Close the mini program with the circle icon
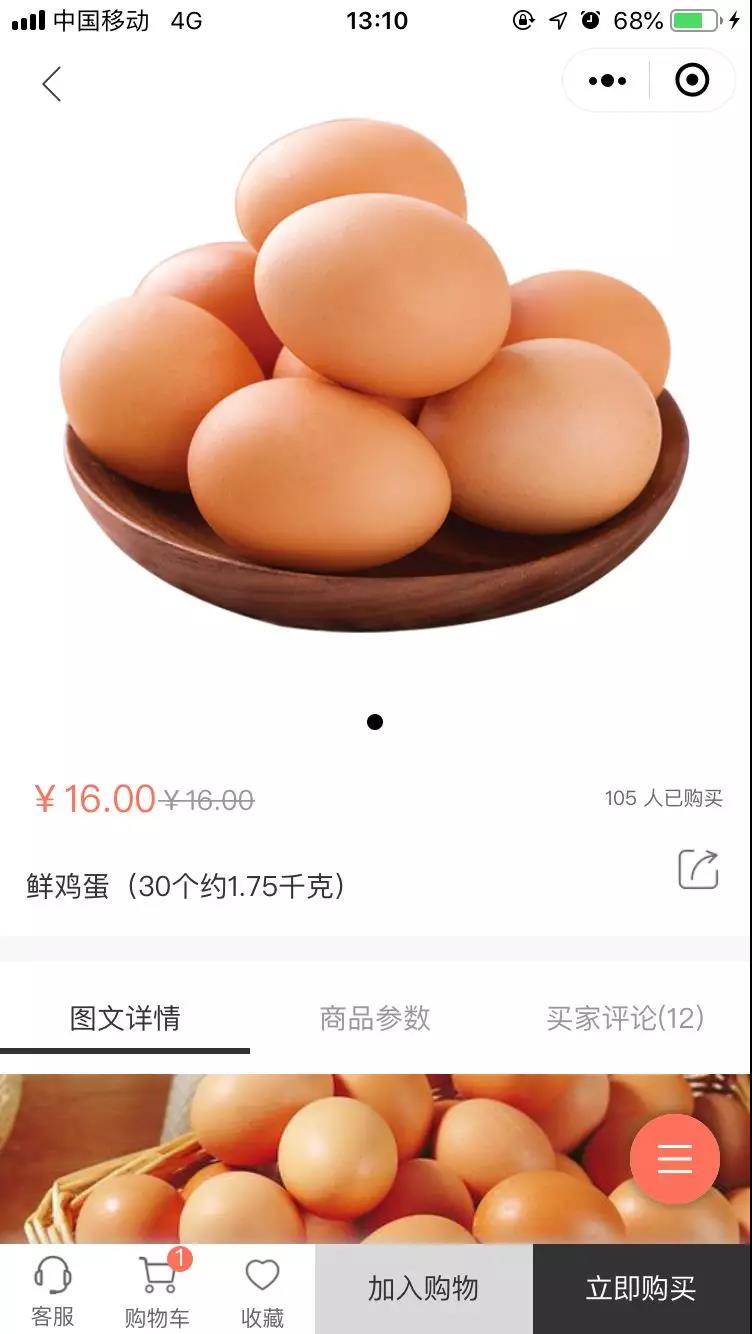The width and height of the screenshot is (752, 1334). tap(692, 80)
